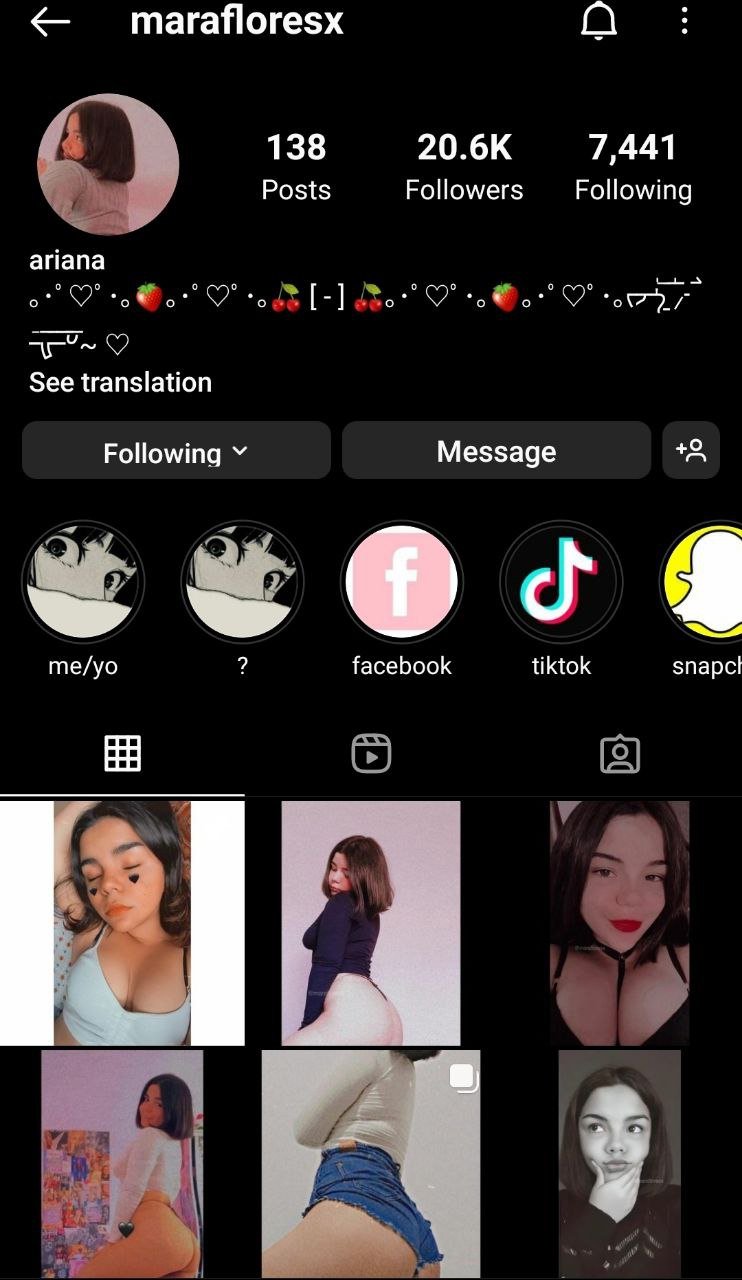The image size is (742, 1280).
Task: Open the 20.6K Followers list
Action: click(x=464, y=166)
